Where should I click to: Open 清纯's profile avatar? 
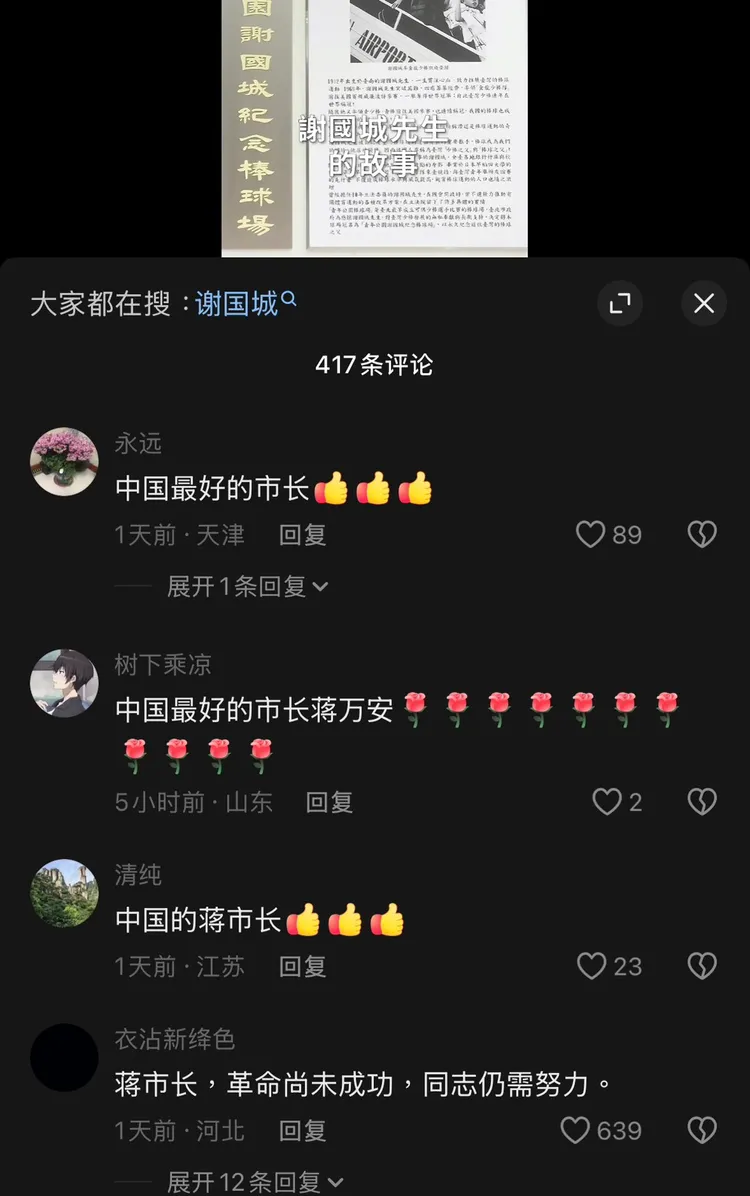[x=64, y=893]
